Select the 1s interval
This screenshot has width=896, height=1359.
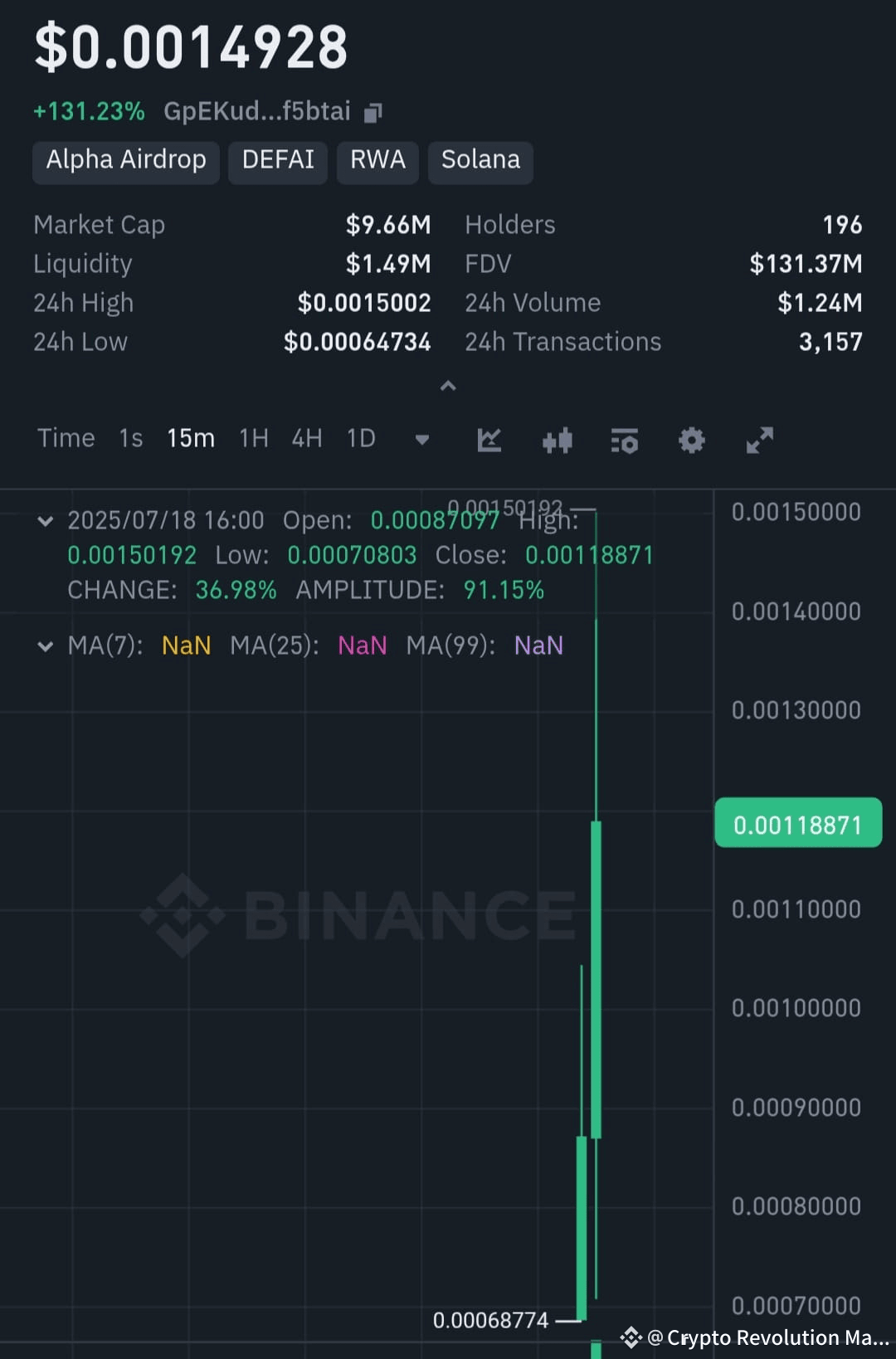[x=129, y=438]
